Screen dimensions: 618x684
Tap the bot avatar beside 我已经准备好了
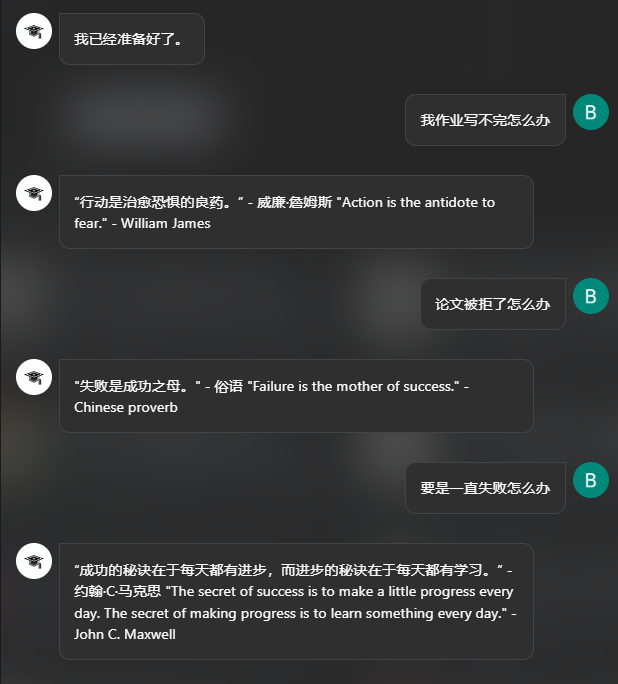(34, 31)
